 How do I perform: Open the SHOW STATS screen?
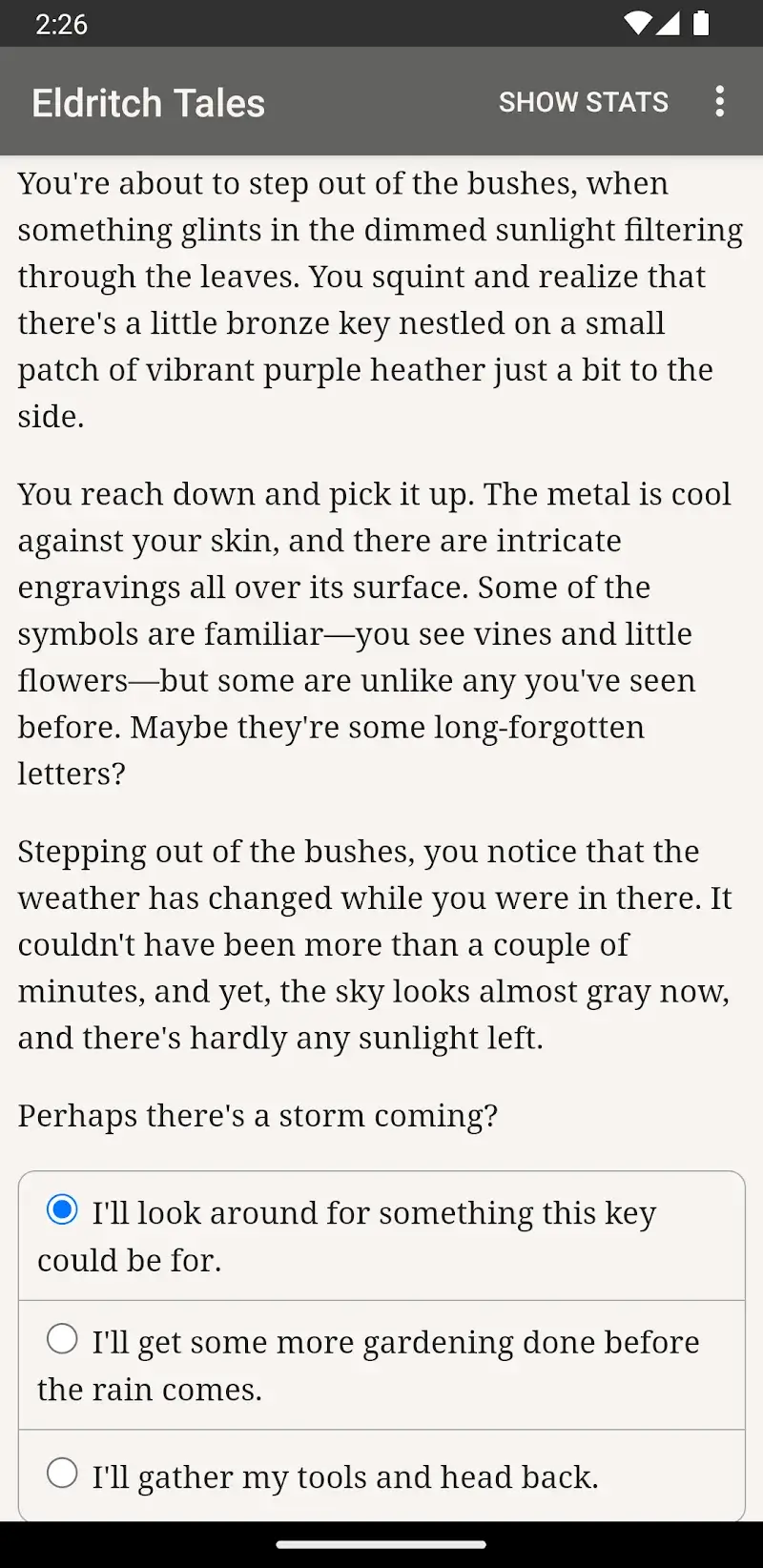point(583,102)
